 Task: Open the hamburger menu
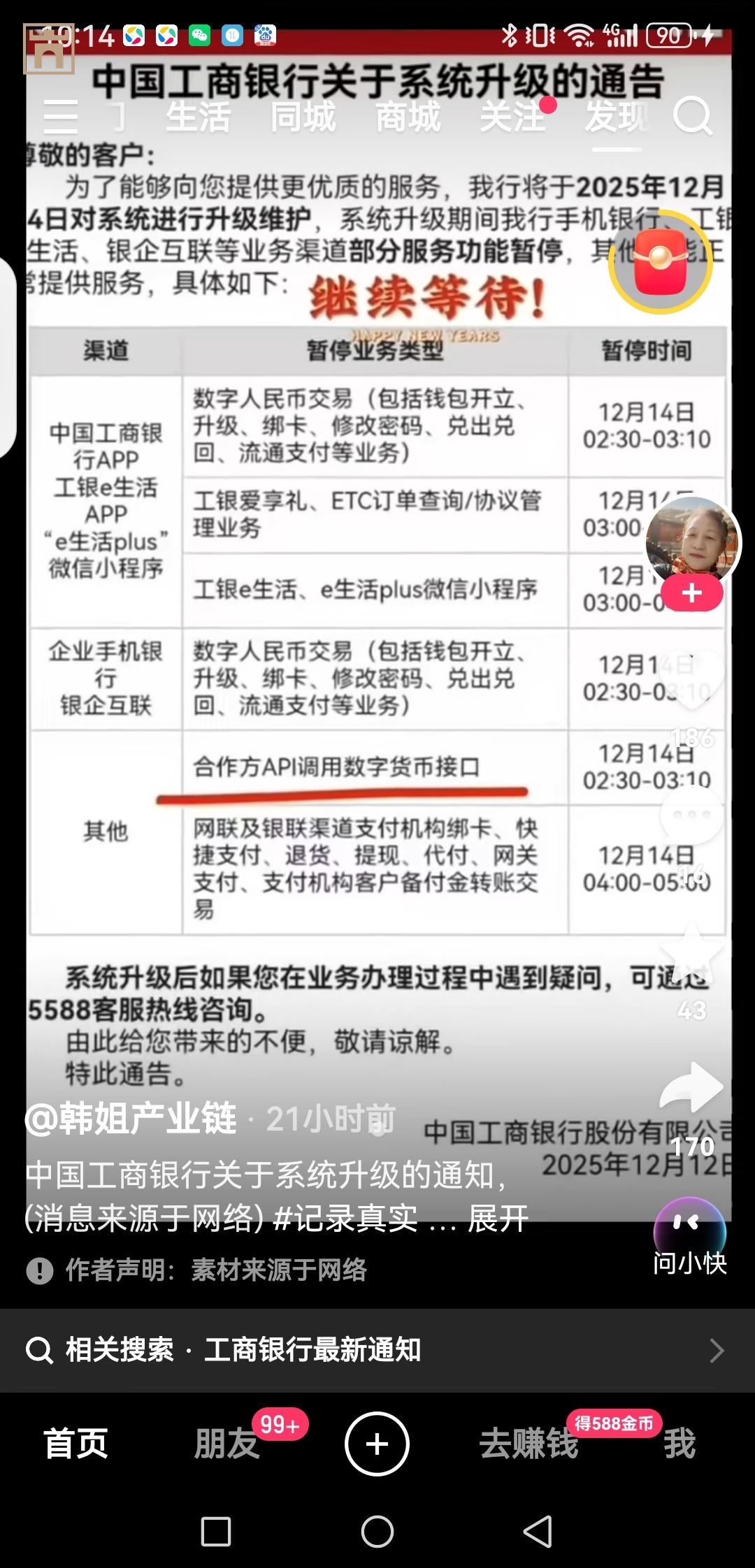point(60,116)
